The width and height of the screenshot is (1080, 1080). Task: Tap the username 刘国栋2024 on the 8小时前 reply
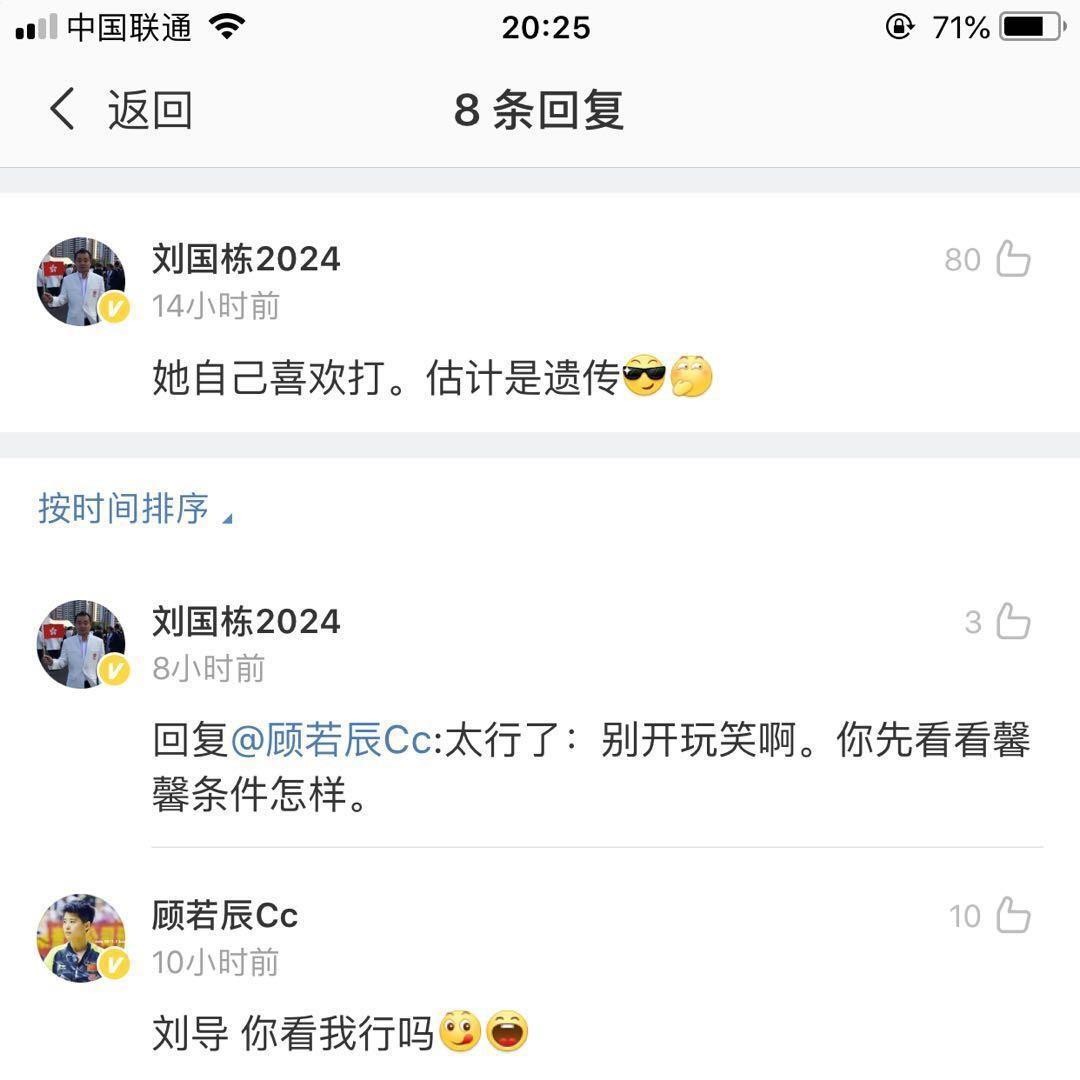pyautogui.click(x=246, y=622)
